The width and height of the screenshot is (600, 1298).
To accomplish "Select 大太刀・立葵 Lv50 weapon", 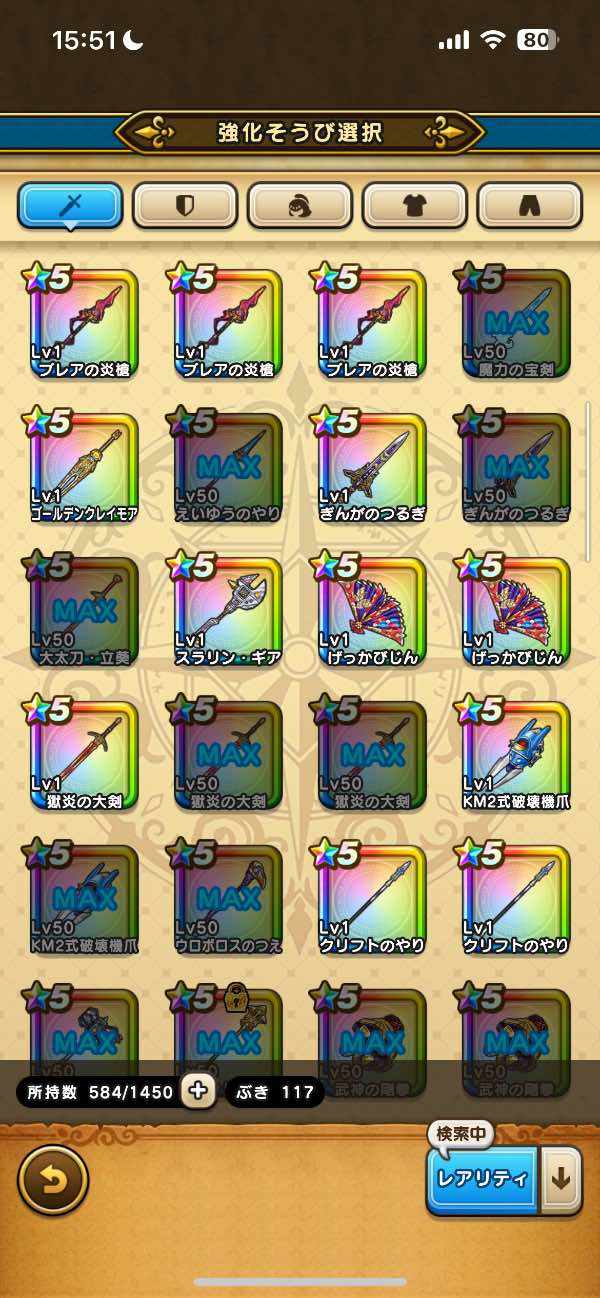I will [83, 612].
